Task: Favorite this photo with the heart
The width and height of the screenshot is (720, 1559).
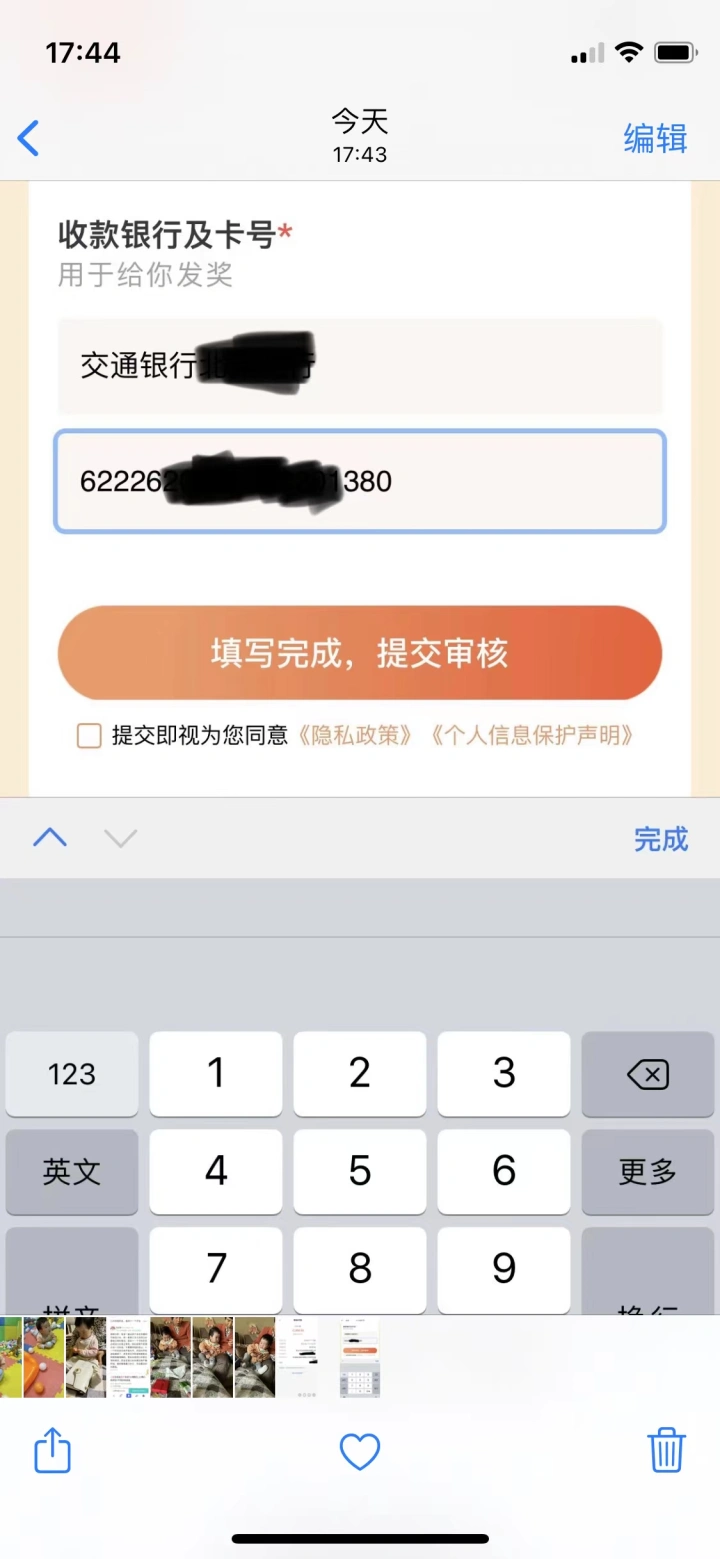Action: click(360, 1451)
